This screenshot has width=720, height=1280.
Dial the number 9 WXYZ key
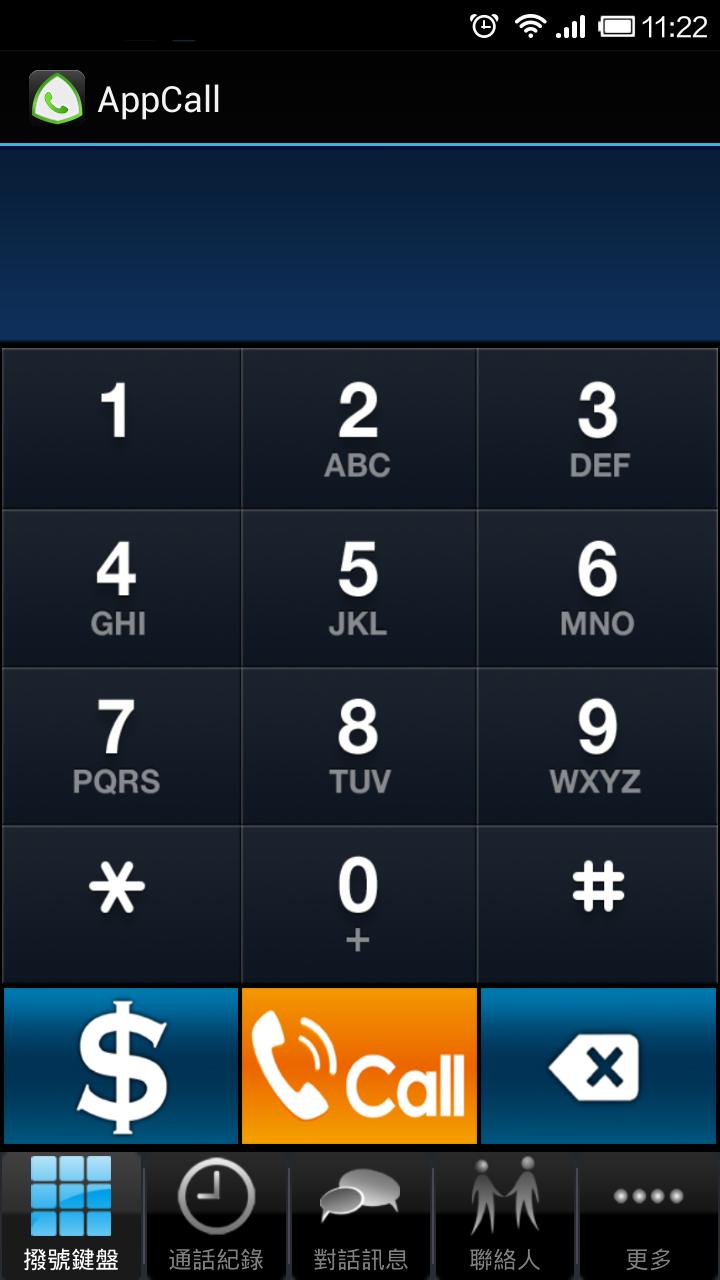coord(598,746)
